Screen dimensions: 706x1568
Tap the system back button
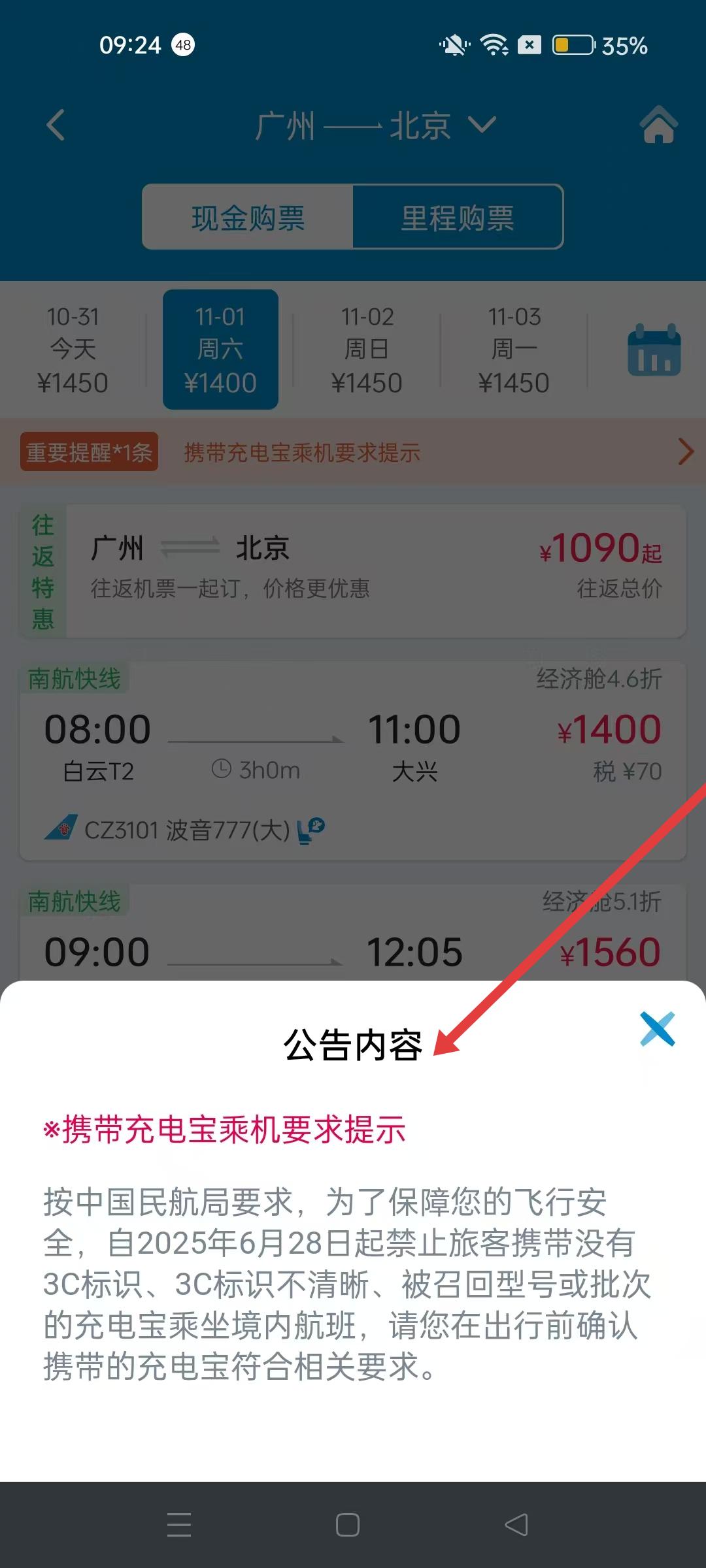point(516,1525)
